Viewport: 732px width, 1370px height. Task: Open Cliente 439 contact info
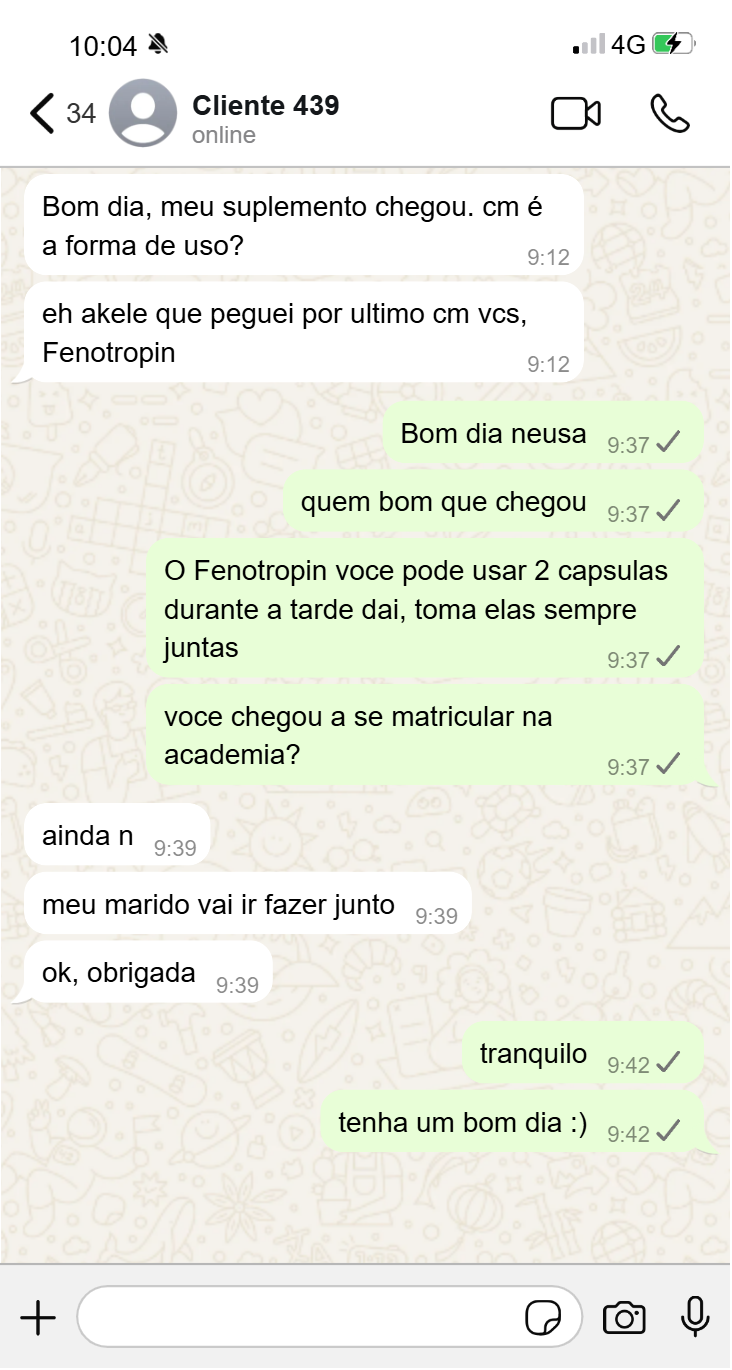point(265,117)
